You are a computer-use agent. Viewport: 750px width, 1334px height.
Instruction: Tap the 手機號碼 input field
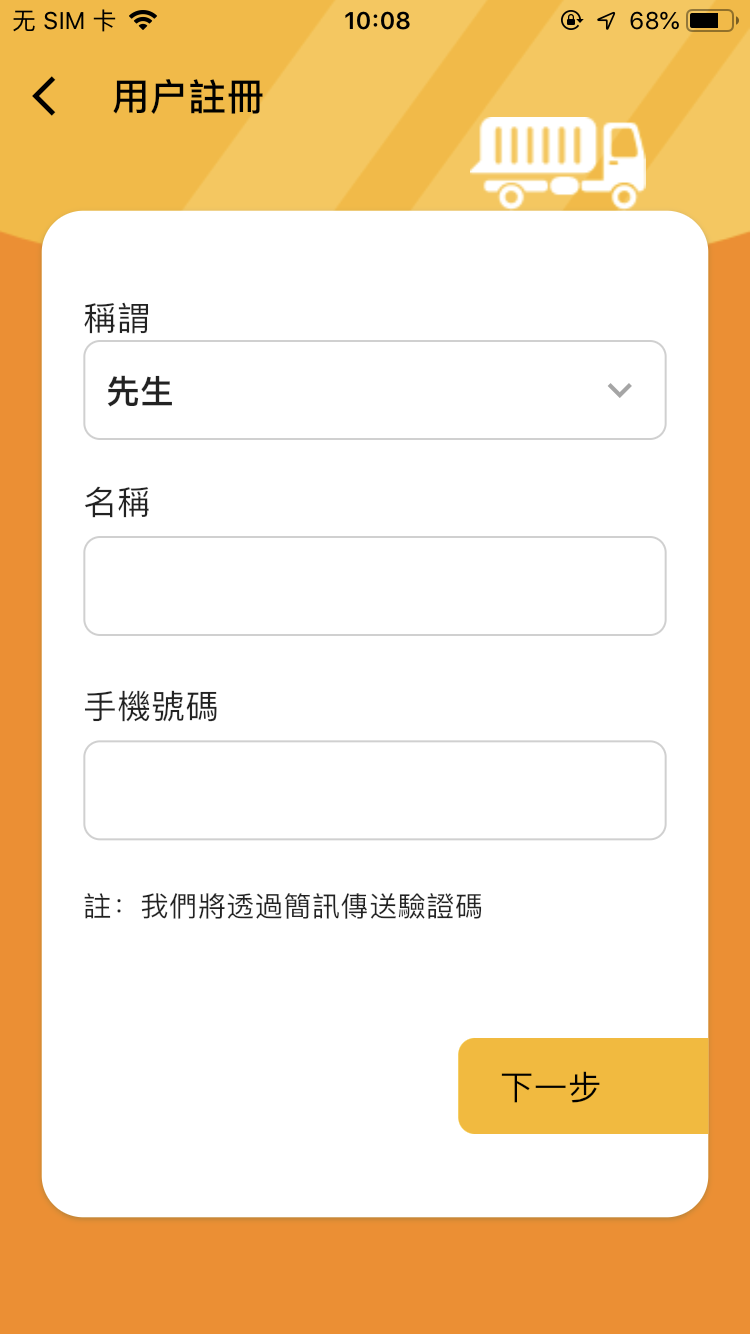(x=374, y=790)
